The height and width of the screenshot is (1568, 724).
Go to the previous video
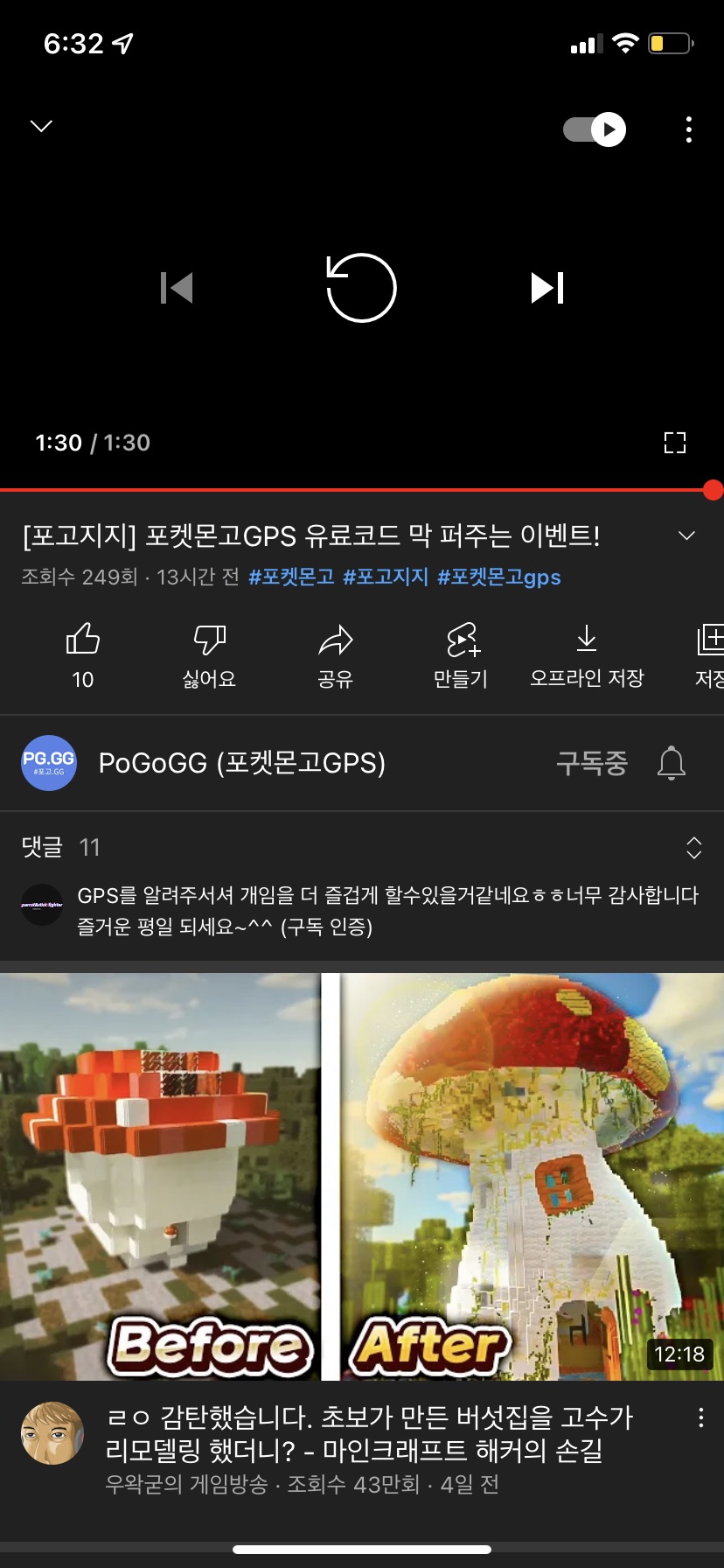(x=177, y=288)
